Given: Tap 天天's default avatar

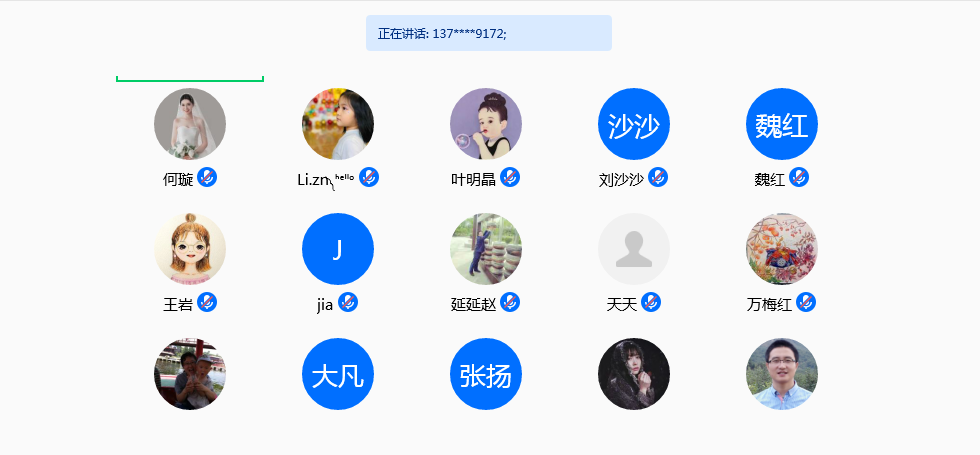Looking at the screenshot, I should [x=634, y=249].
